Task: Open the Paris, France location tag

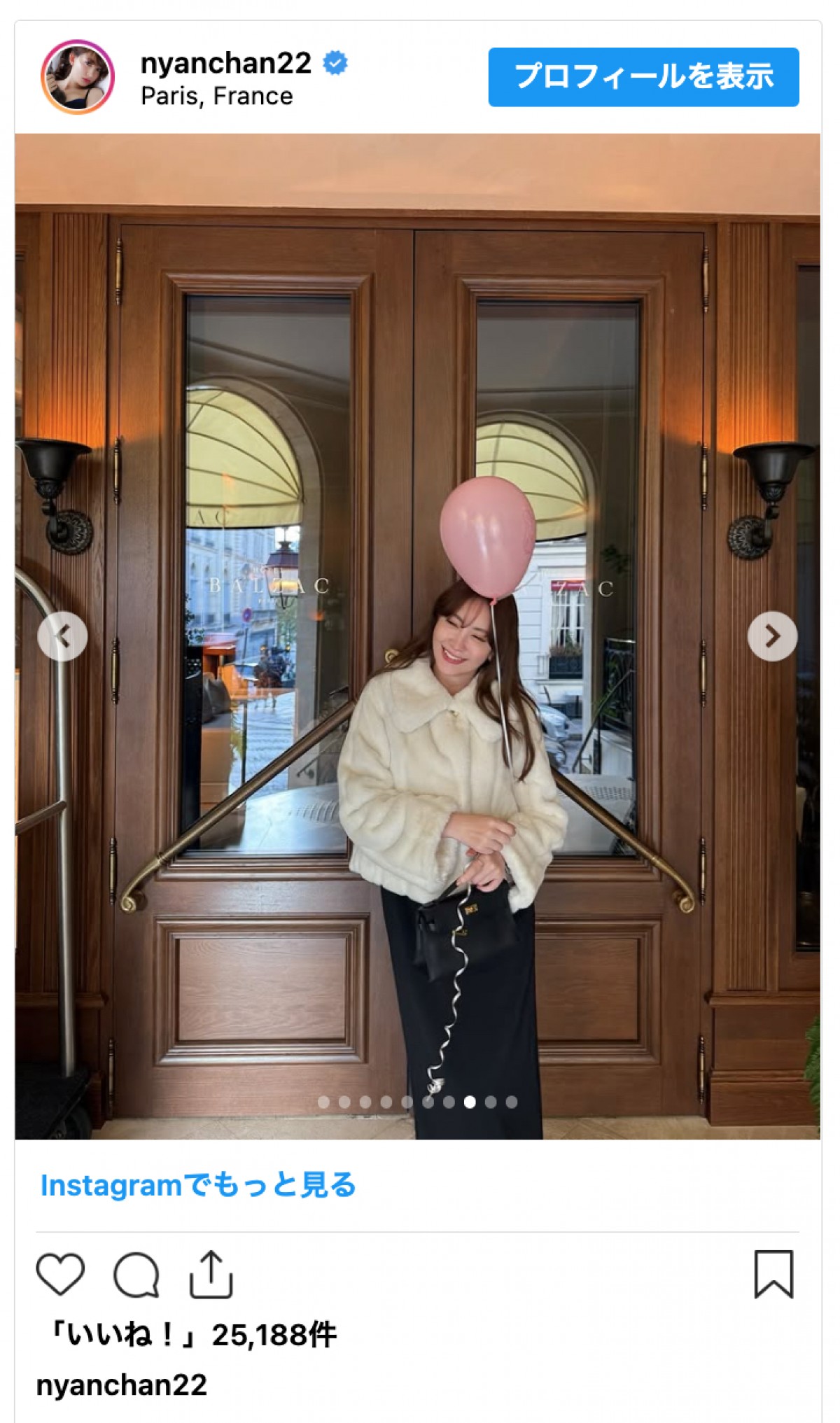Action: pos(217,96)
